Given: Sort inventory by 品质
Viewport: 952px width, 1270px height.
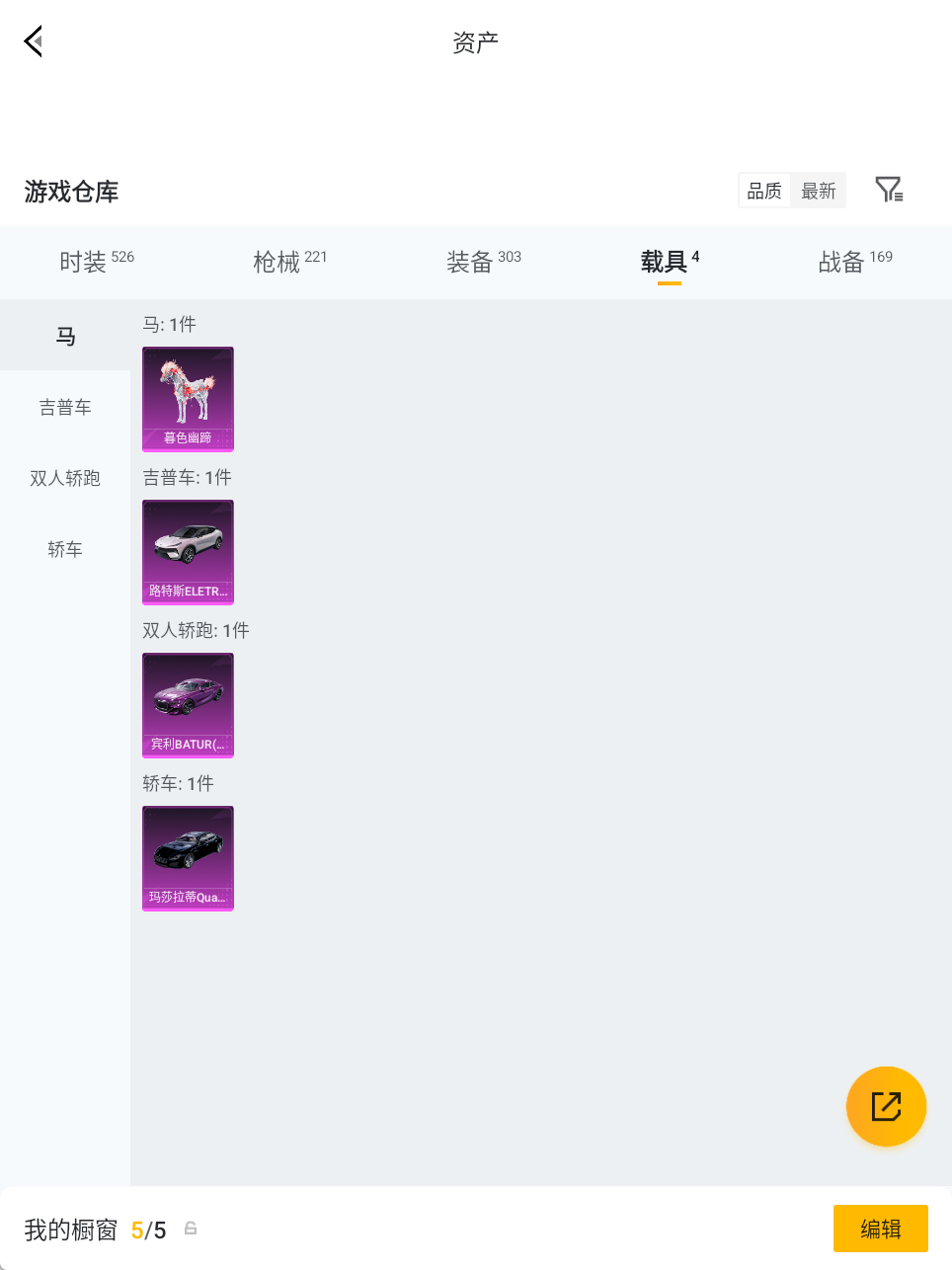Looking at the screenshot, I should (x=764, y=191).
